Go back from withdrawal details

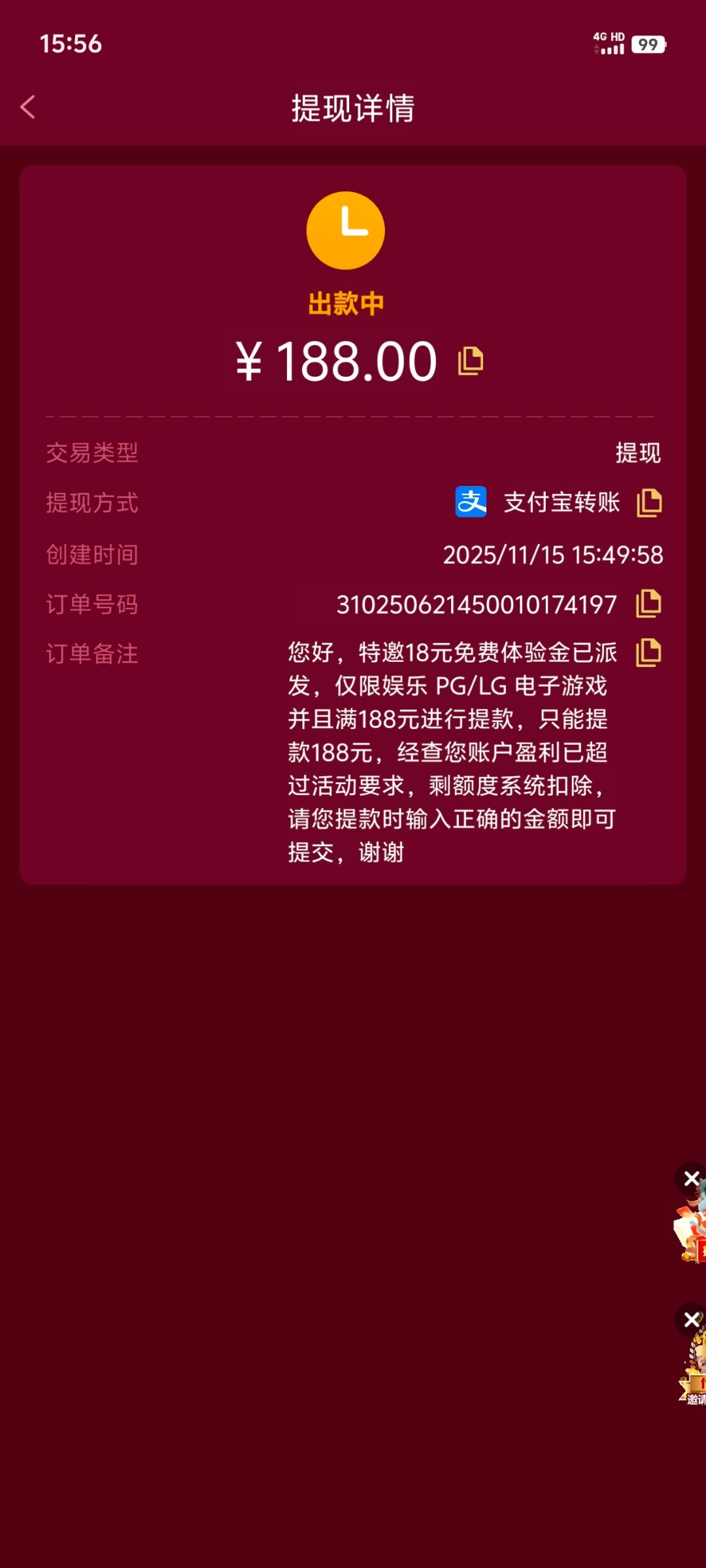pyautogui.click(x=28, y=107)
